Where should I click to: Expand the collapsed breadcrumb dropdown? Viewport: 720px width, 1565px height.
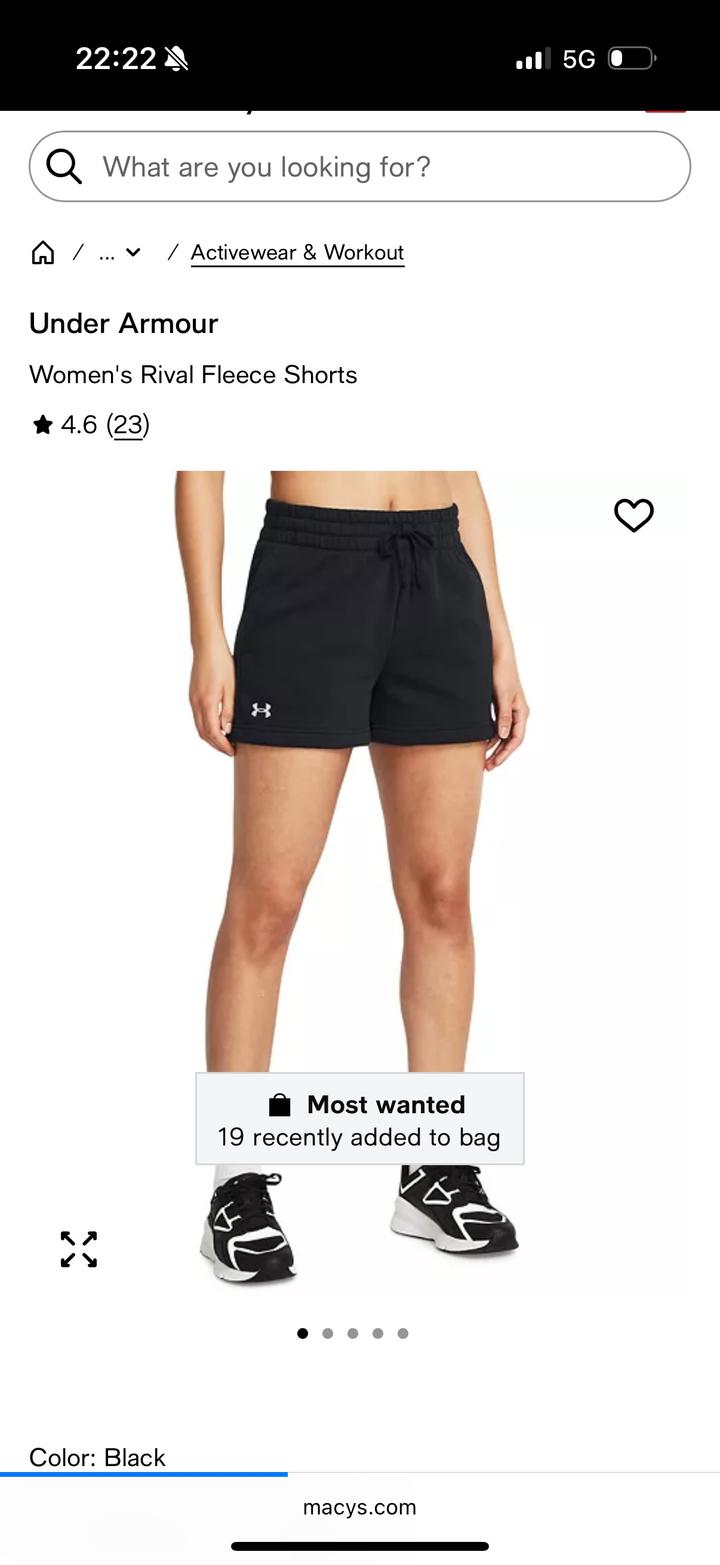[120, 253]
